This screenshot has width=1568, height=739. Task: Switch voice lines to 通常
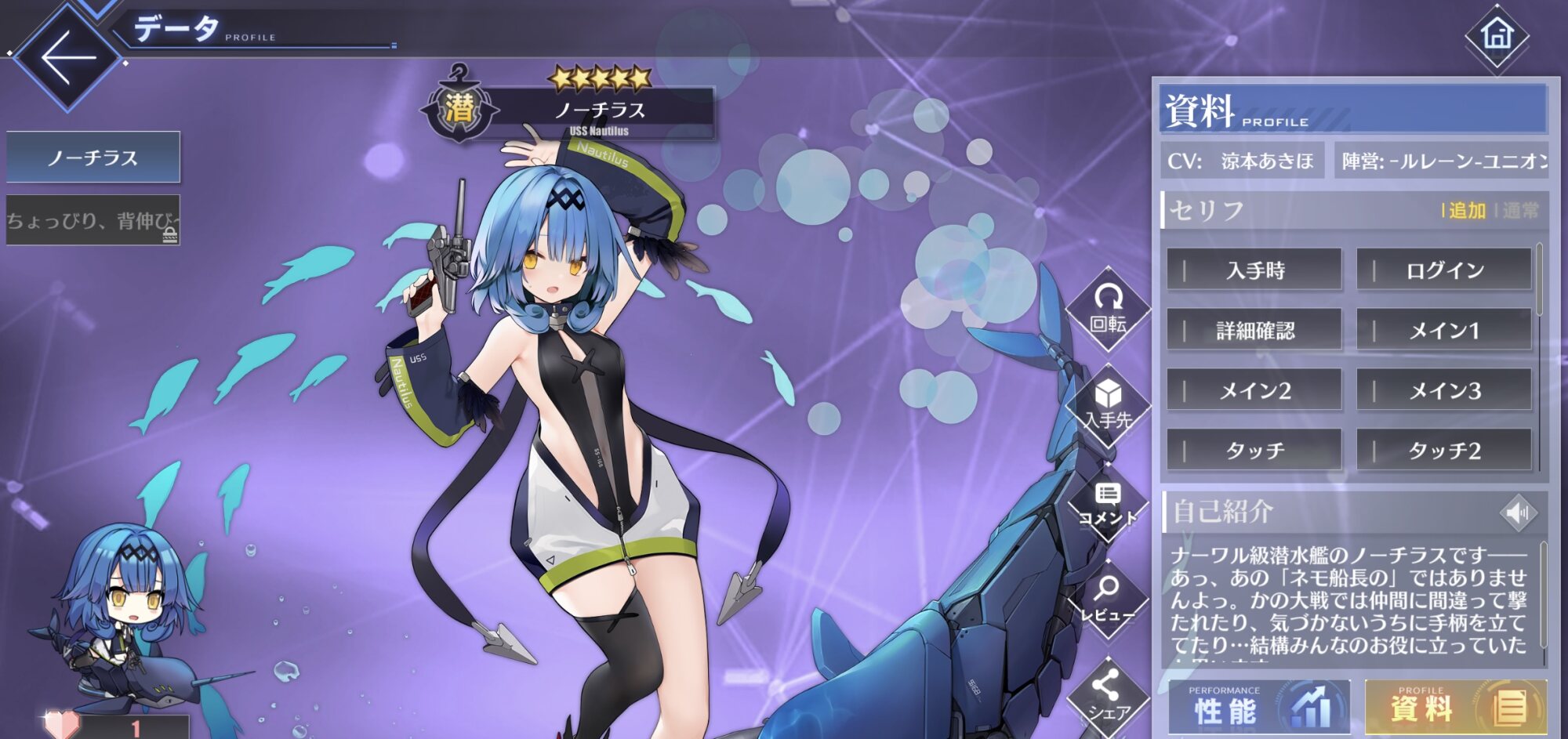click(x=1521, y=211)
